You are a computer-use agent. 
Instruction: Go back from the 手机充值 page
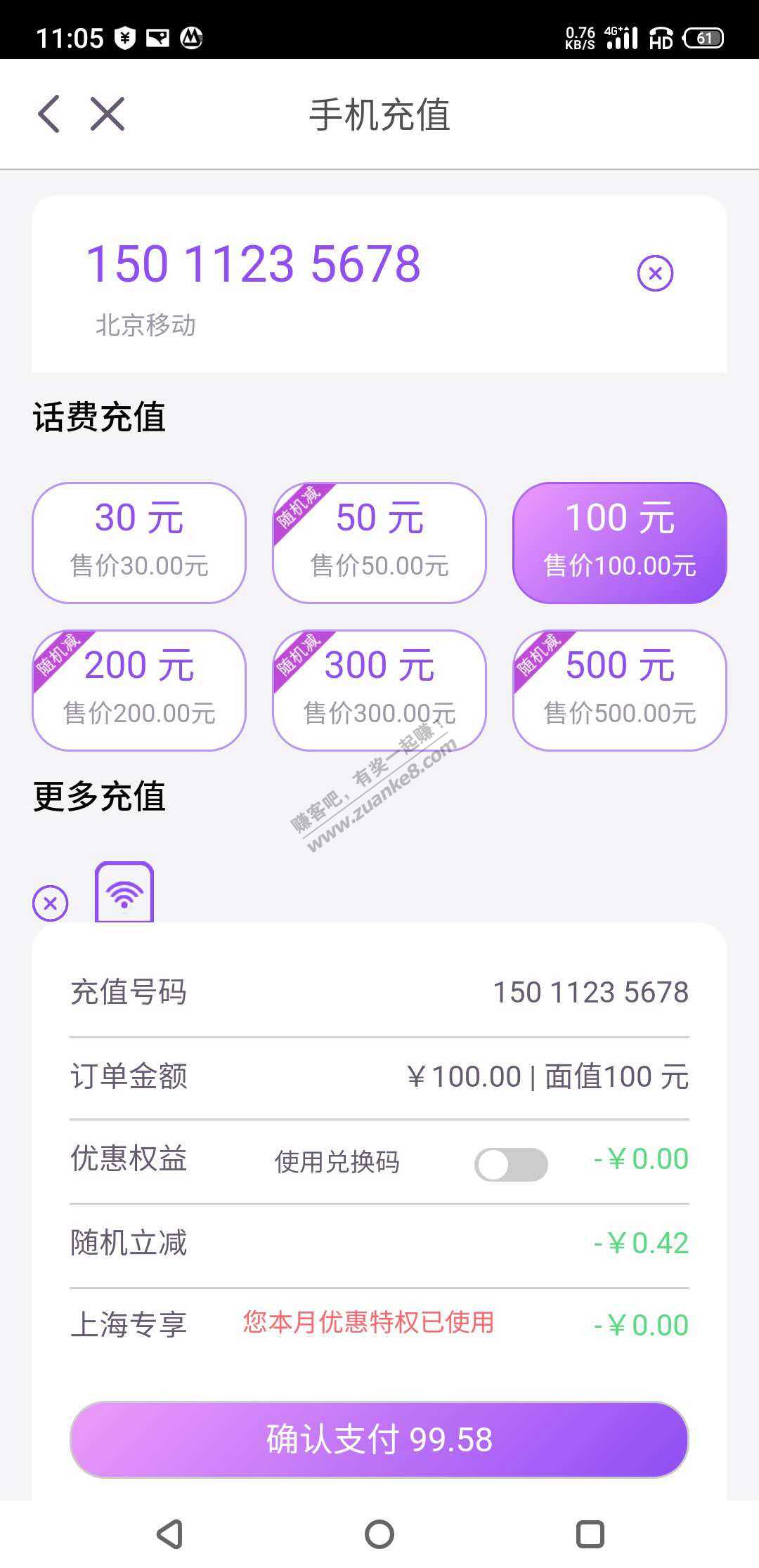click(49, 114)
